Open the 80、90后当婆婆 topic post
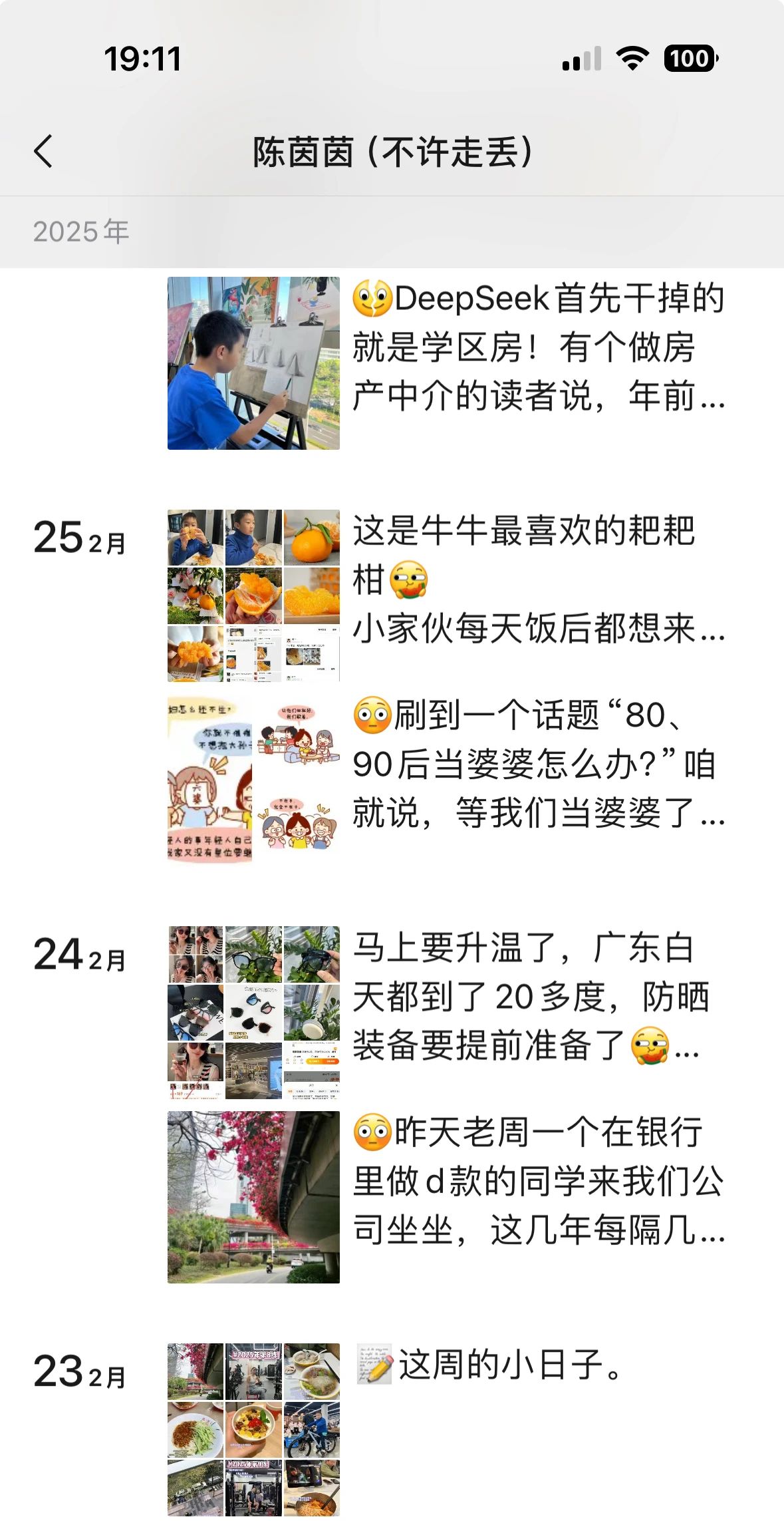 (539, 764)
